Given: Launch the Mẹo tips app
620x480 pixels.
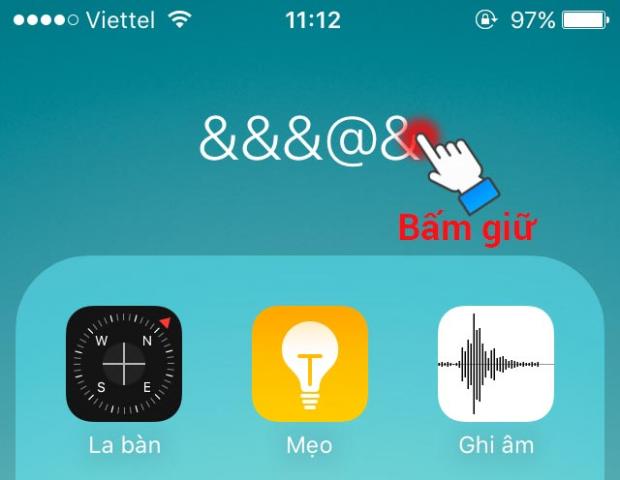Looking at the screenshot, I should 310,364.
